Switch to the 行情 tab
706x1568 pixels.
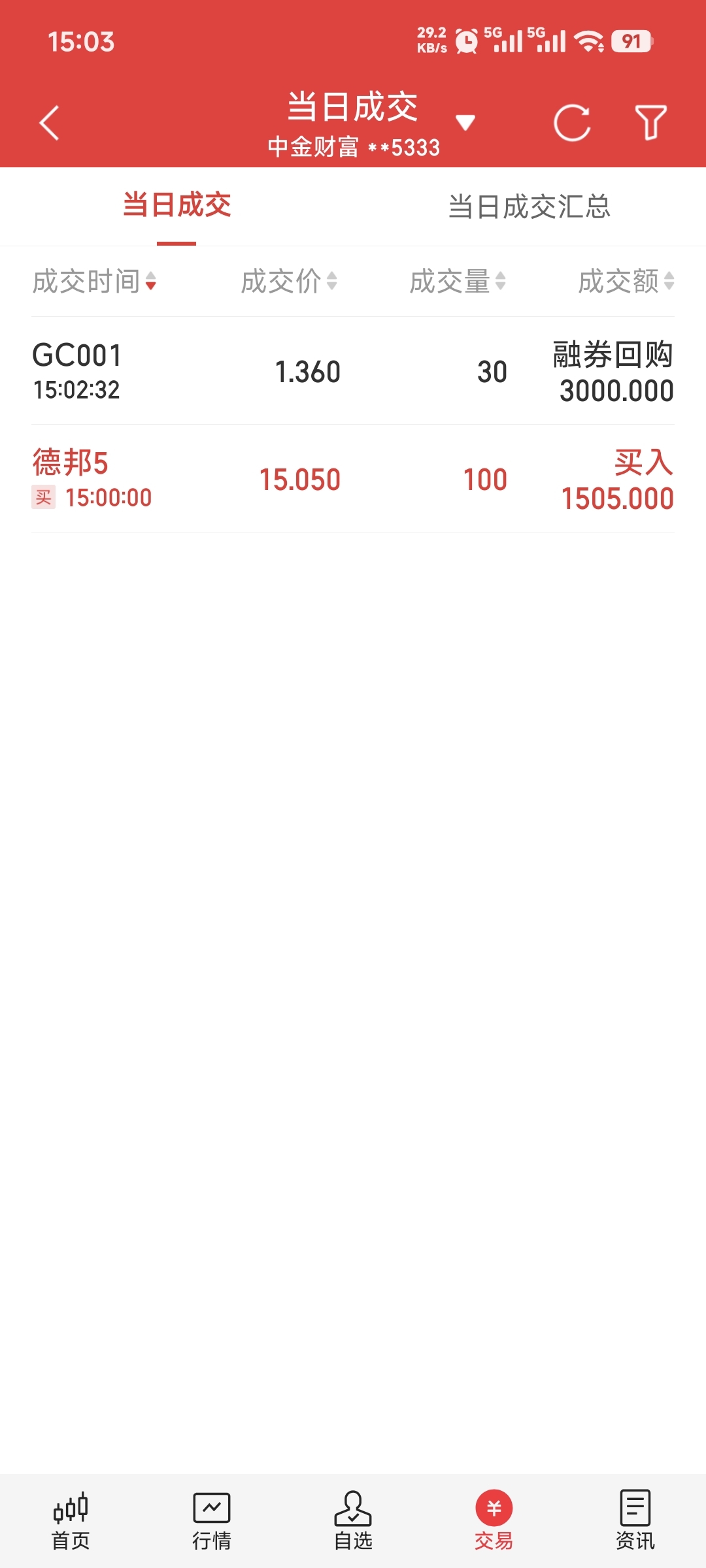(212, 1521)
